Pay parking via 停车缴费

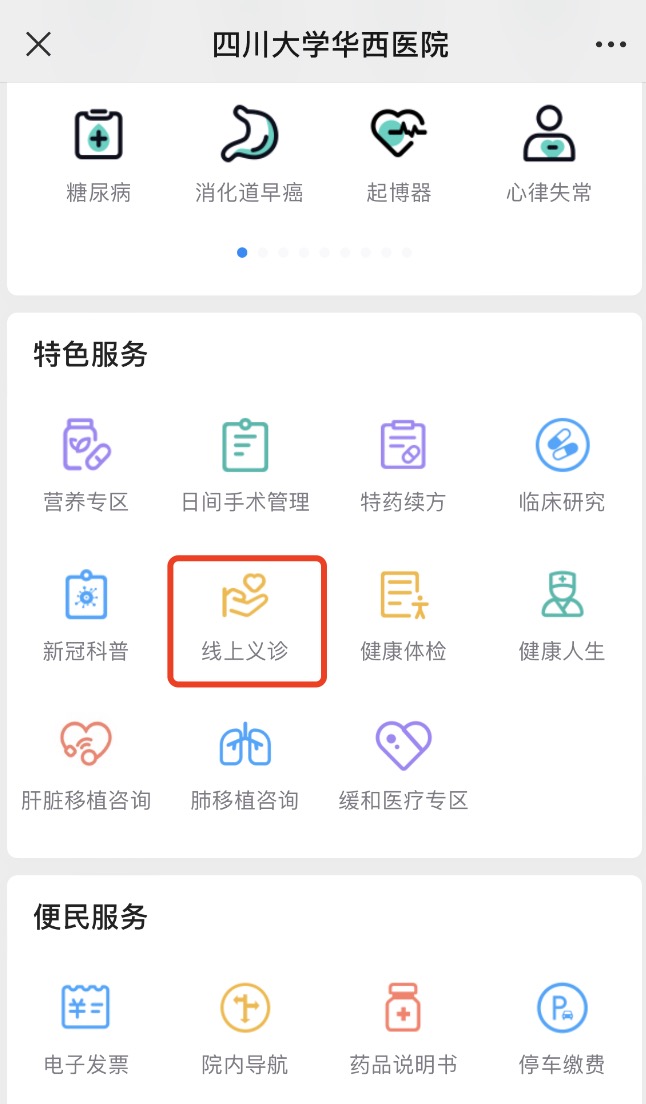tap(562, 1028)
